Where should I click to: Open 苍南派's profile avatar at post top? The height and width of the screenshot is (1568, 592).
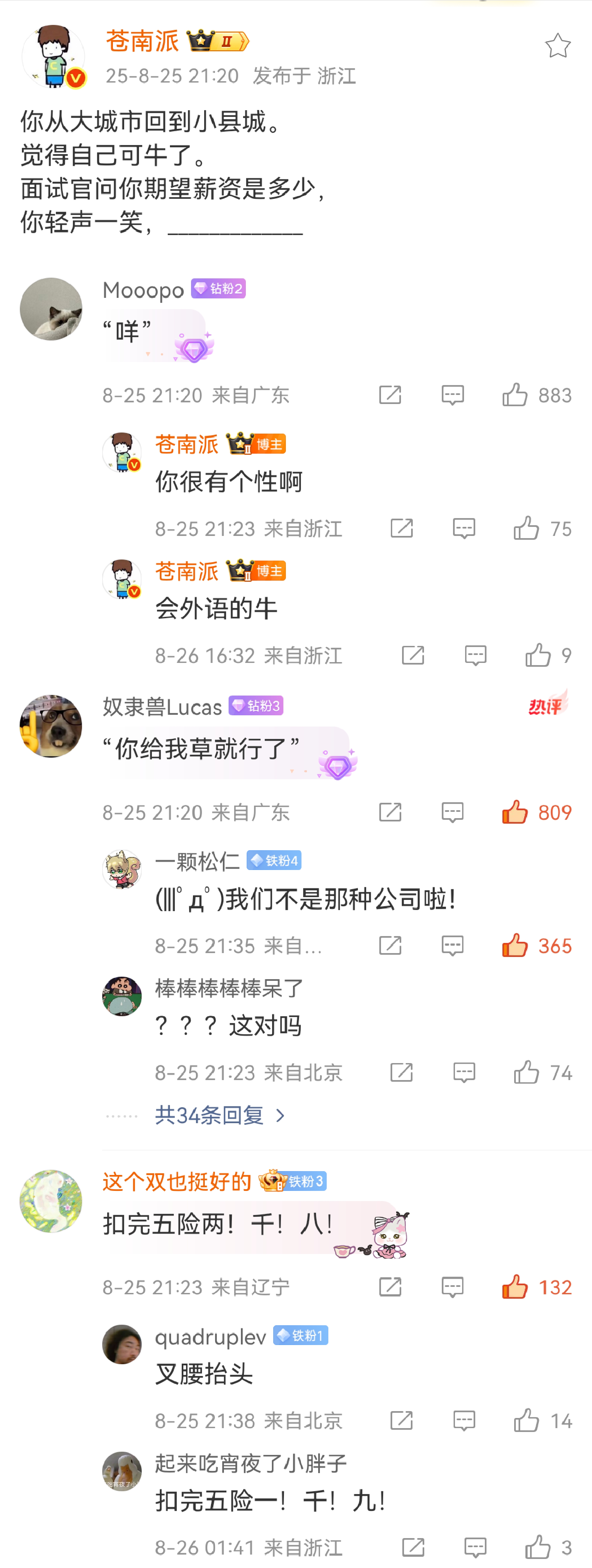53,56
